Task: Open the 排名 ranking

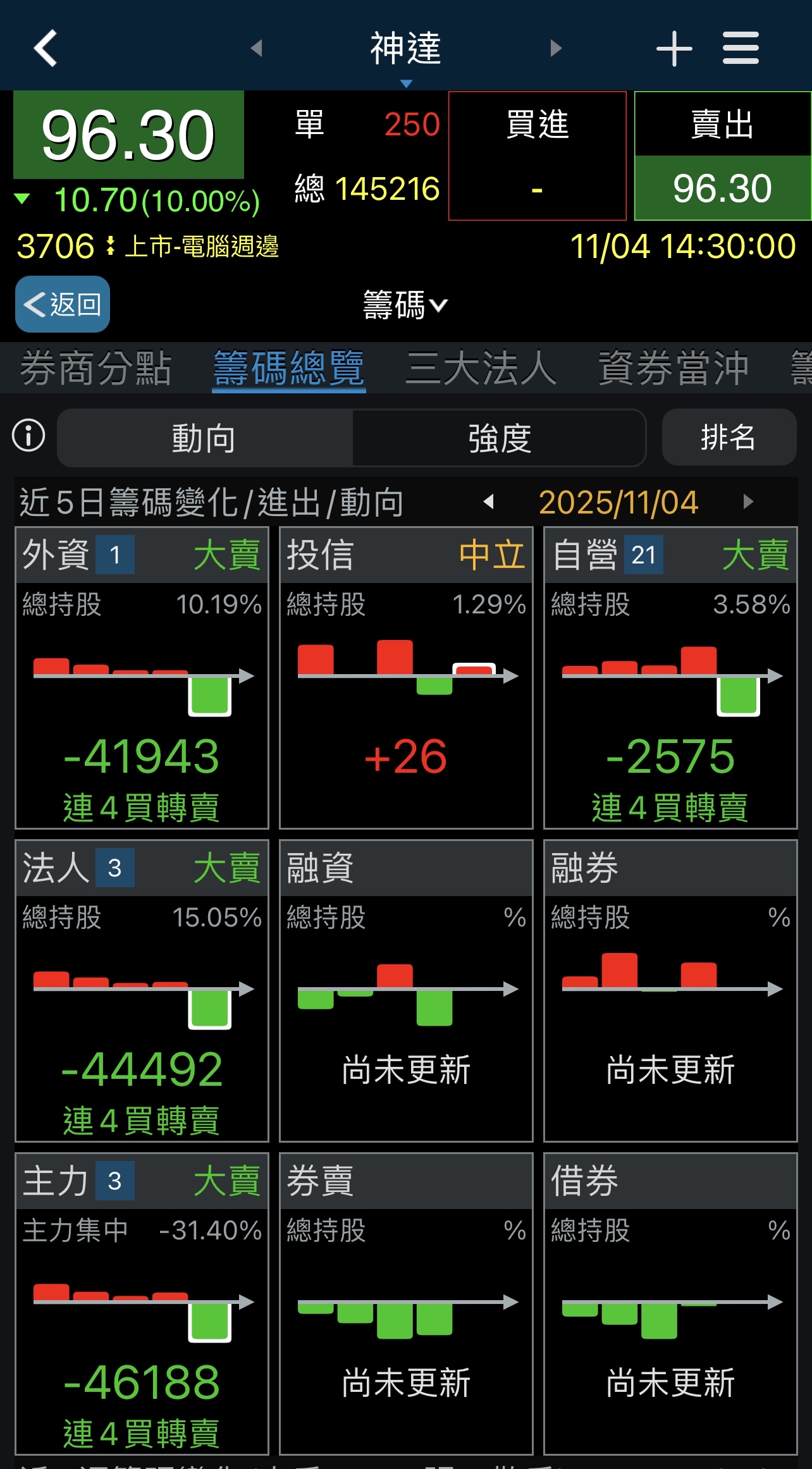Action: pyautogui.click(x=729, y=437)
